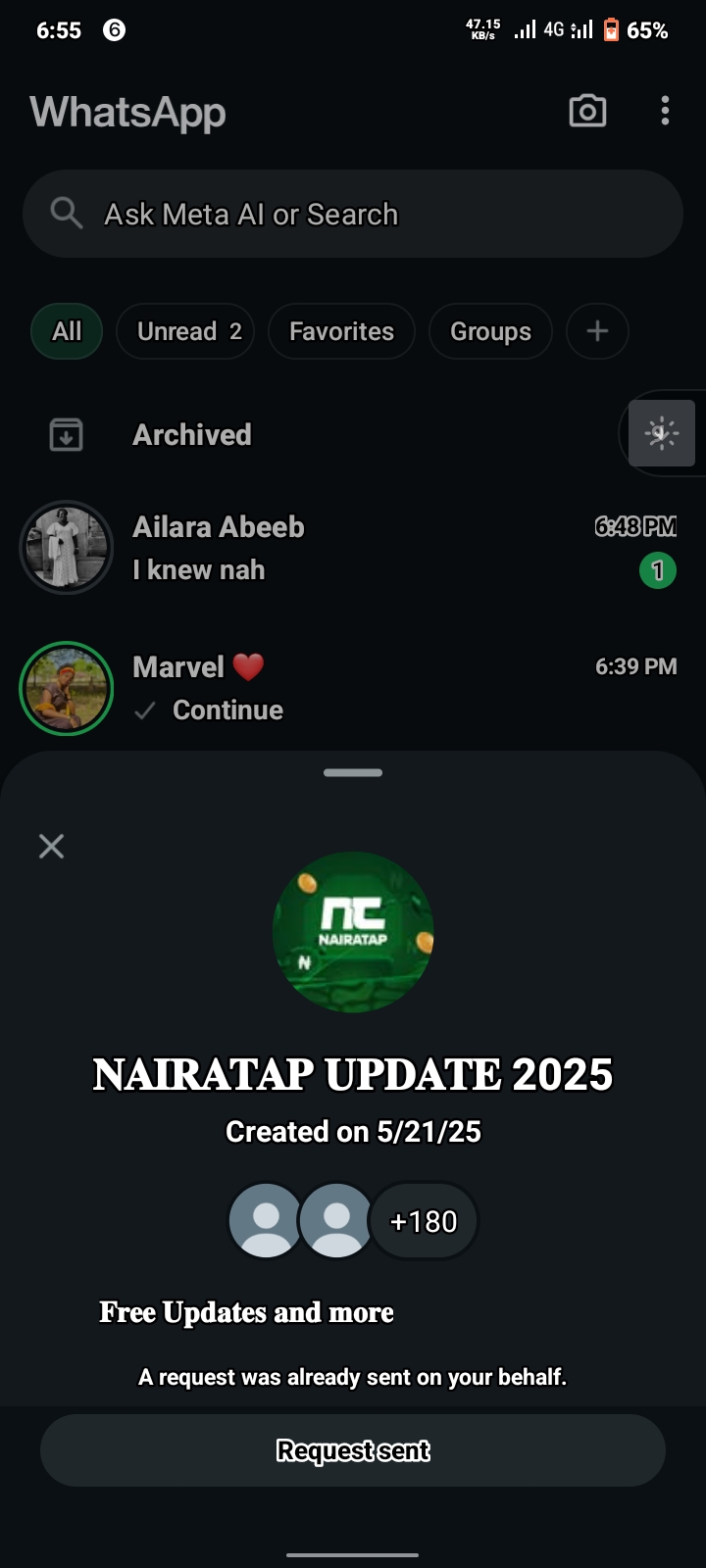
Task: Select the All chats filter
Action: (67, 331)
